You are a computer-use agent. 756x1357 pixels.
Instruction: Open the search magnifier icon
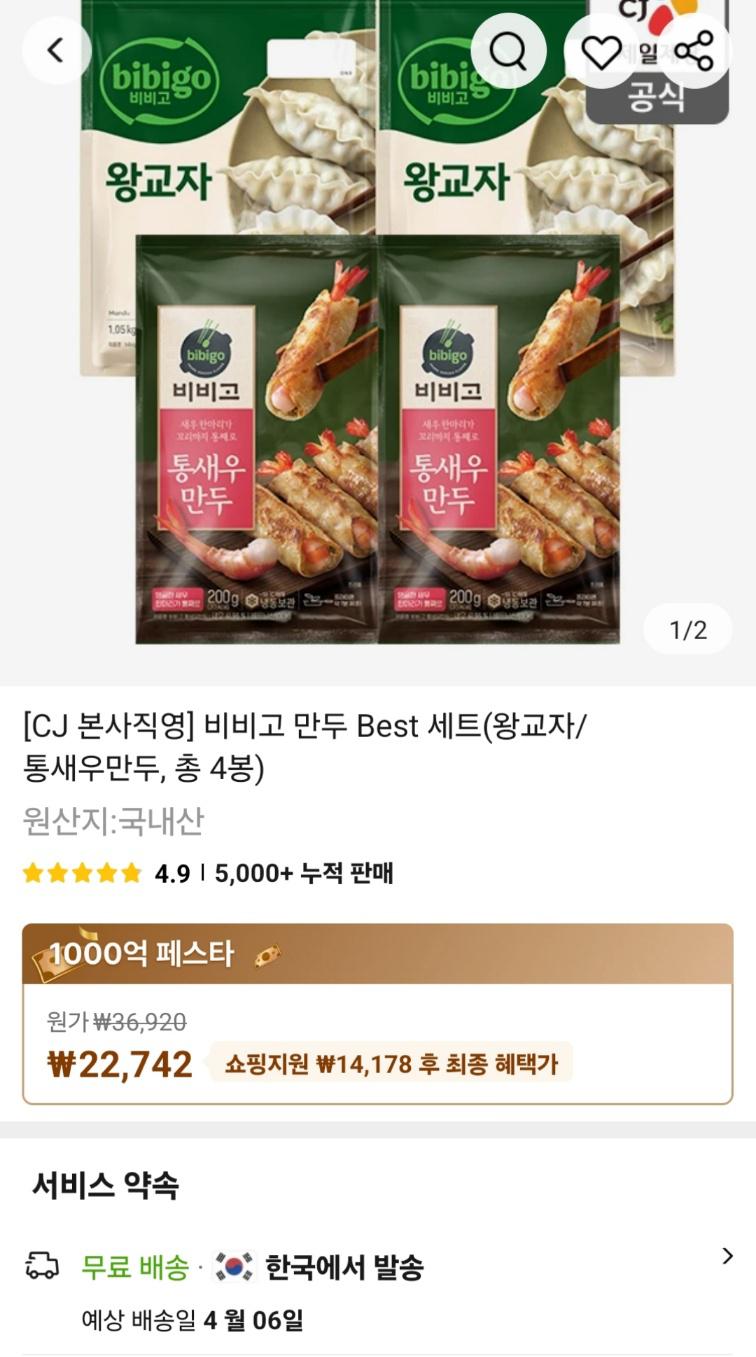click(x=508, y=50)
